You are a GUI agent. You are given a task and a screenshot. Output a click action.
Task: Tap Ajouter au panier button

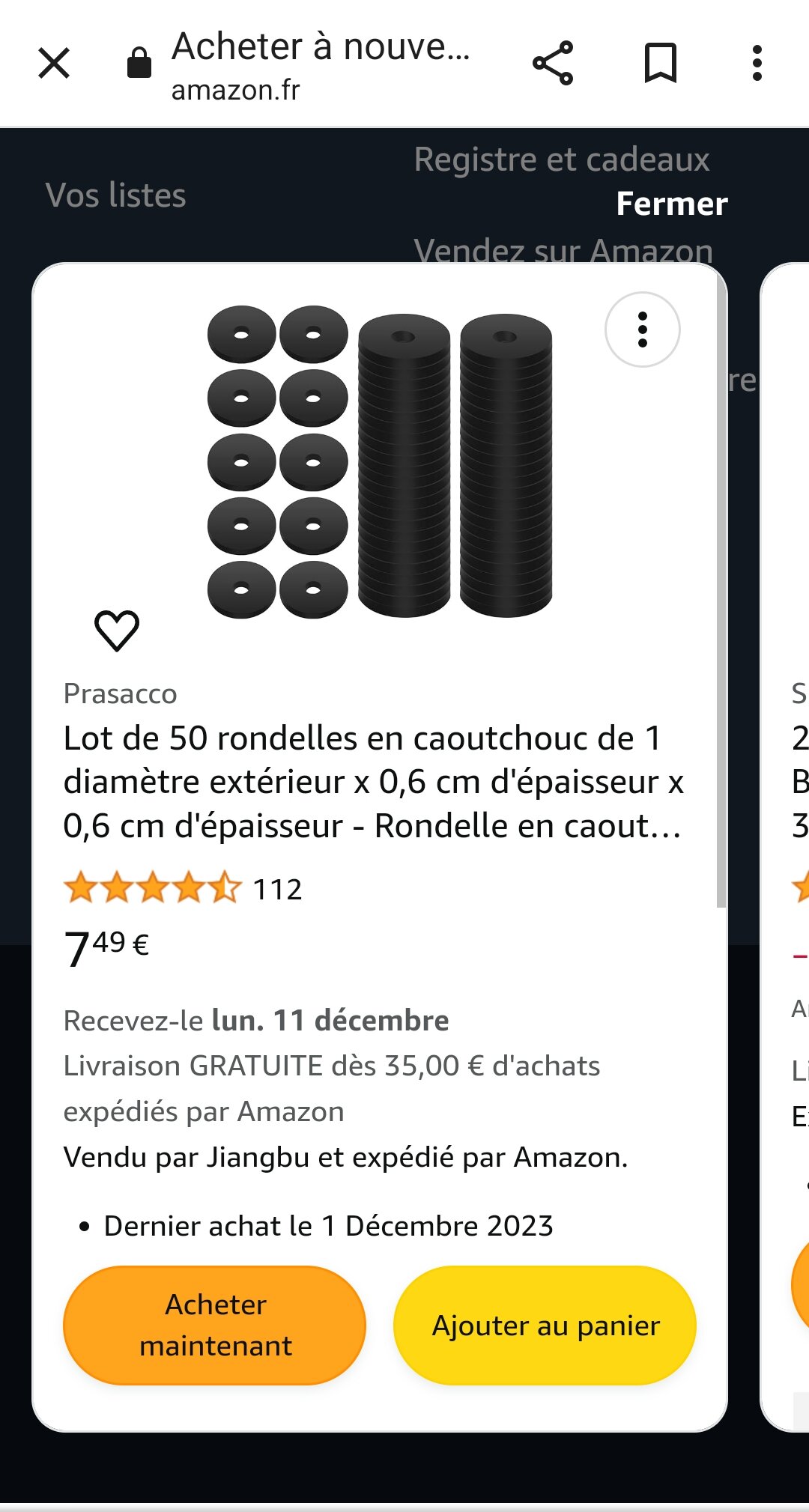point(545,1325)
